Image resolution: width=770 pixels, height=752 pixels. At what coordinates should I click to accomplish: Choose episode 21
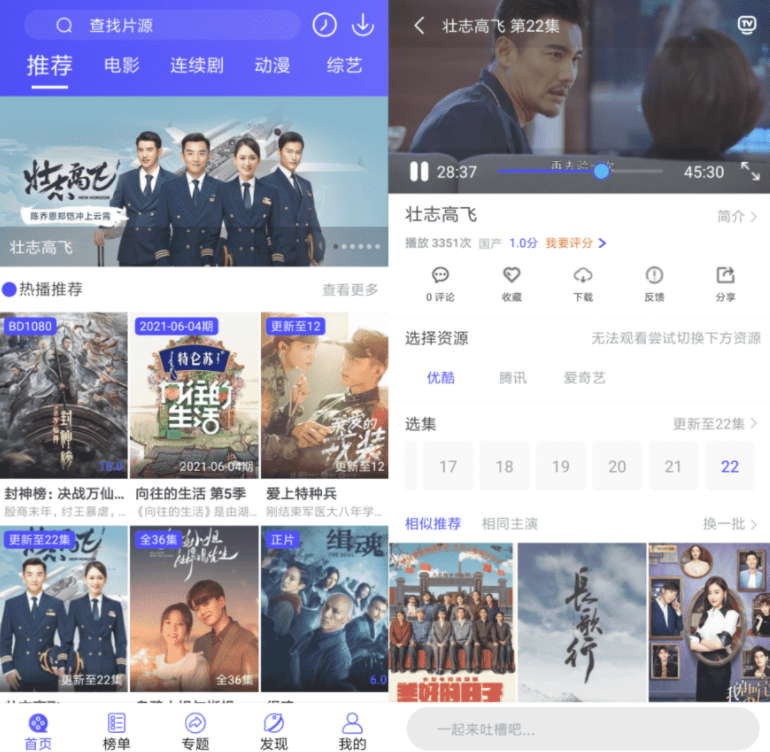coord(673,466)
